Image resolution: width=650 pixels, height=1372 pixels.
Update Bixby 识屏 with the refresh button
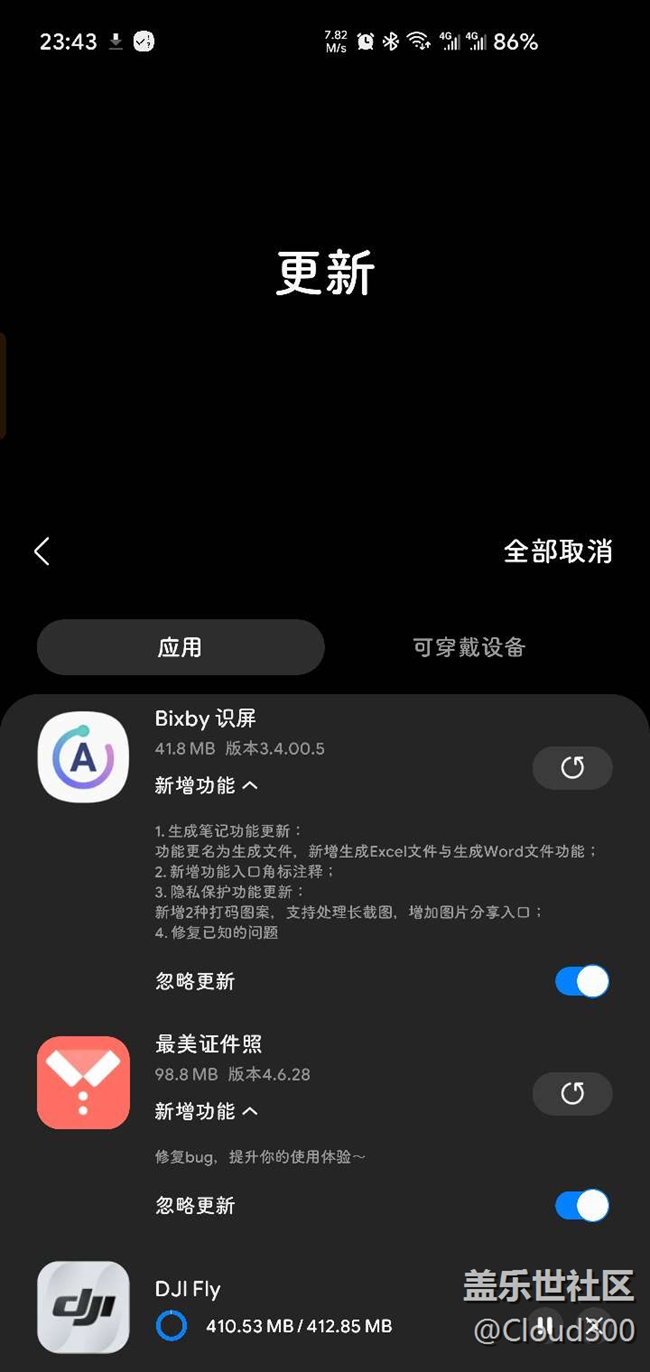click(x=572, y=767)
